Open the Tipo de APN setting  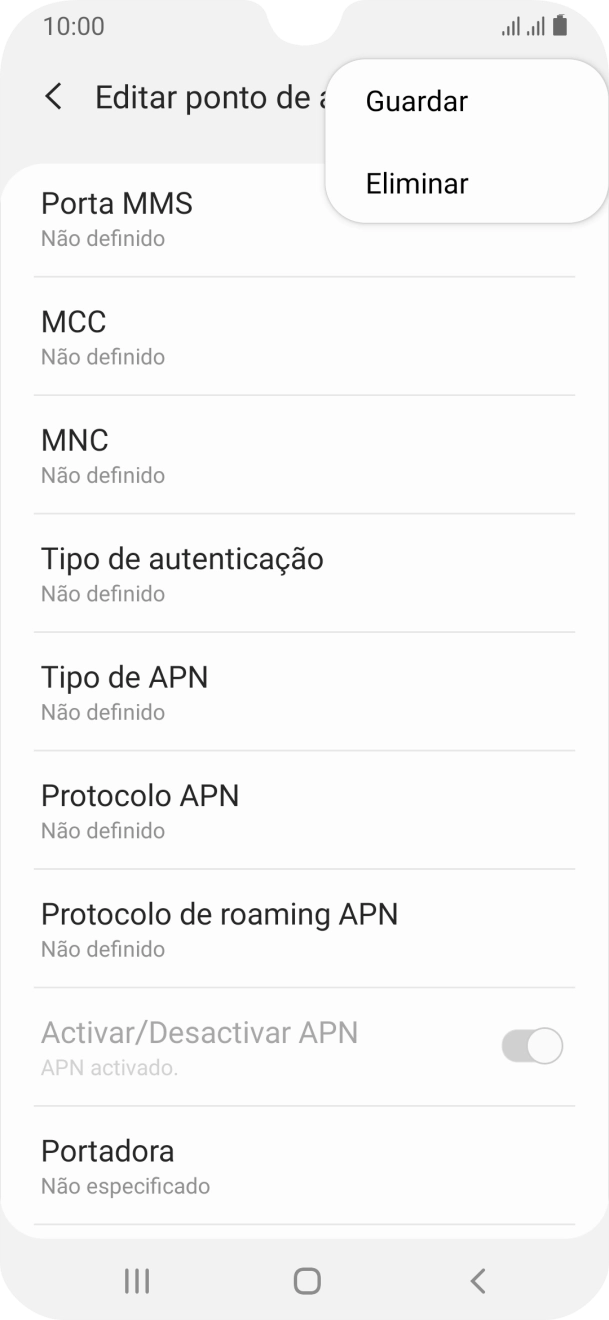click(x=304, y=692)
